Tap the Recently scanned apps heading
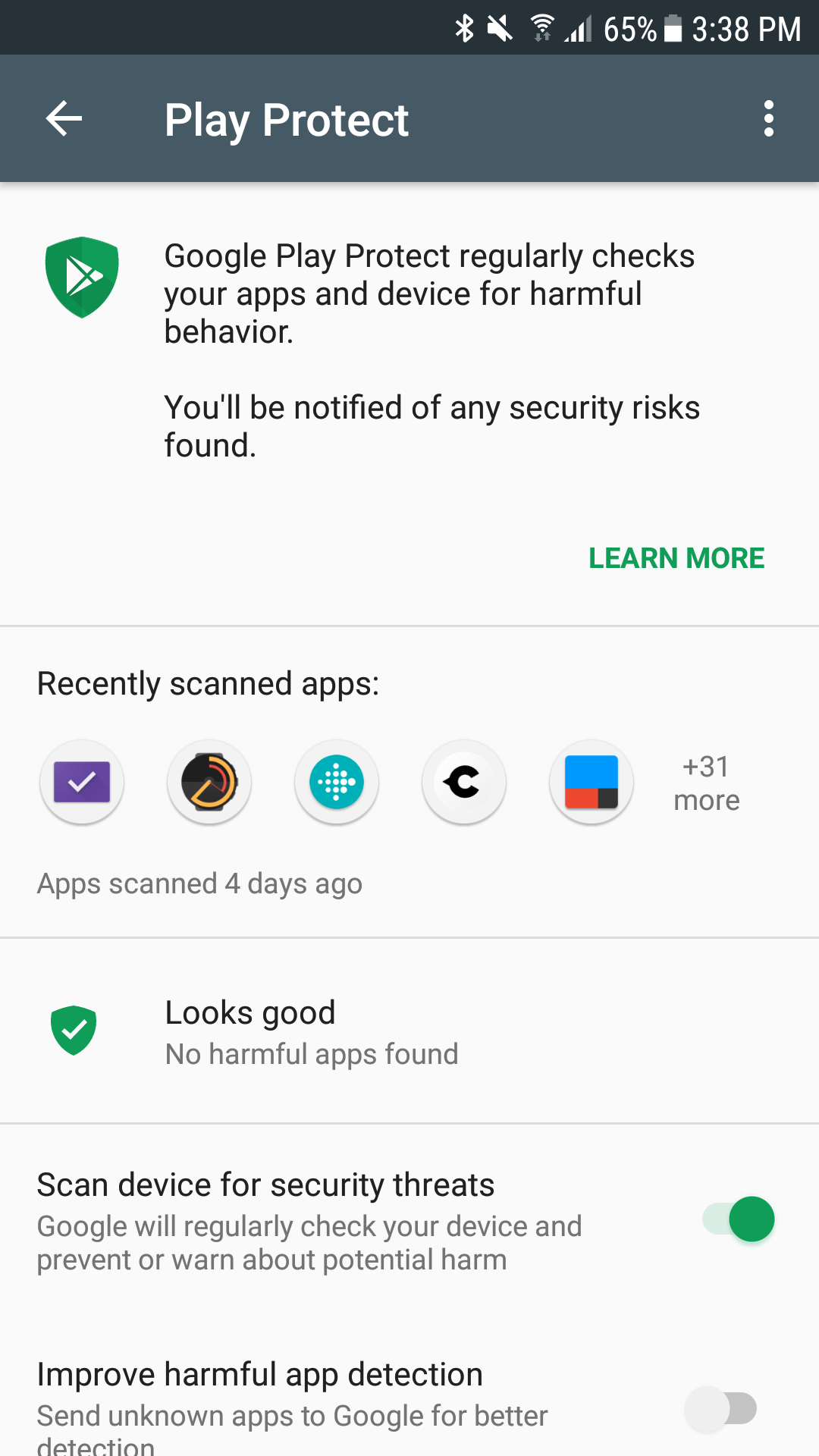The width and height of the screenshot is (819, 1456). point(208,682)
